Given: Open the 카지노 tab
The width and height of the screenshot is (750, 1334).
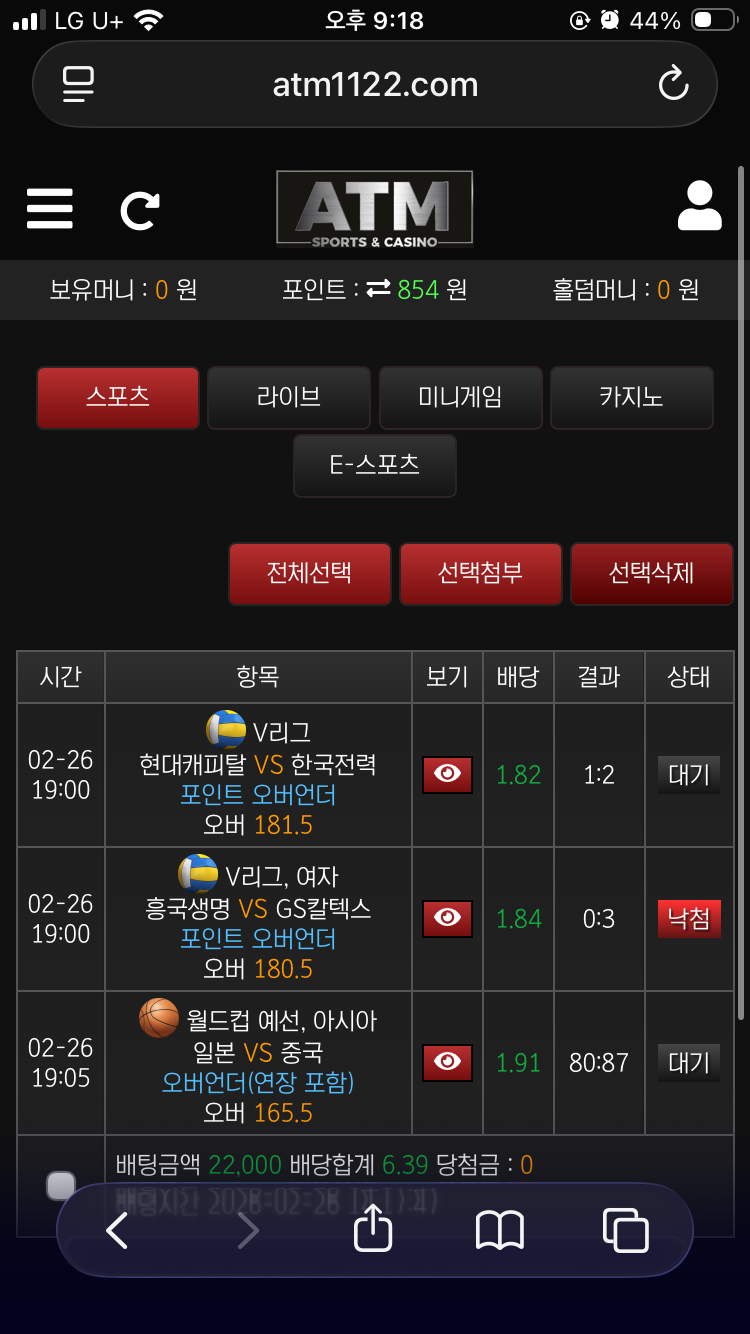Looking at the screenshot, I should tap(631, 397).
